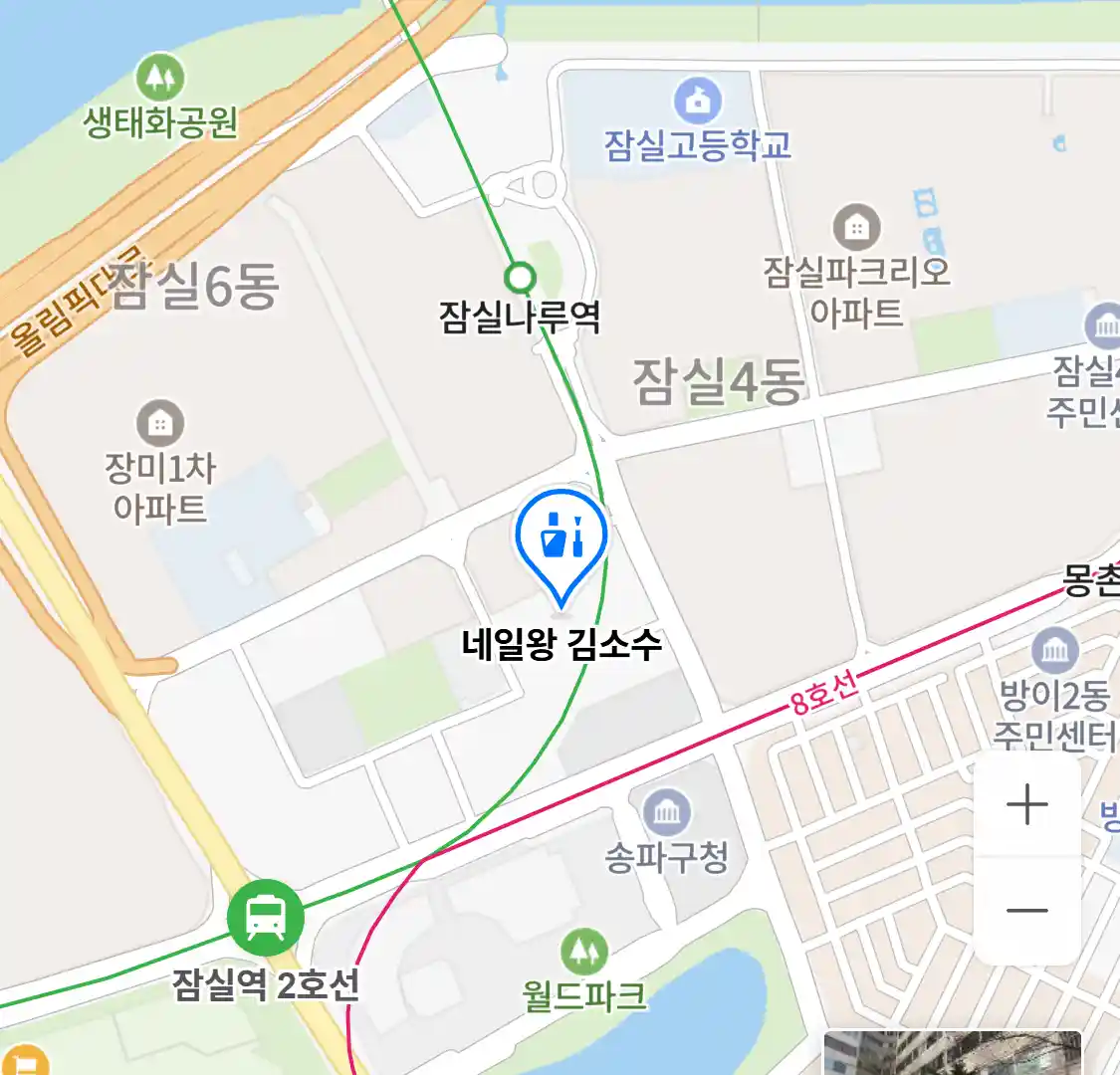The width and height of the screenshot is (1120, 1075).
Task: Tap the 잠실역 2호선 subway icon
Action: pos(265,918)
